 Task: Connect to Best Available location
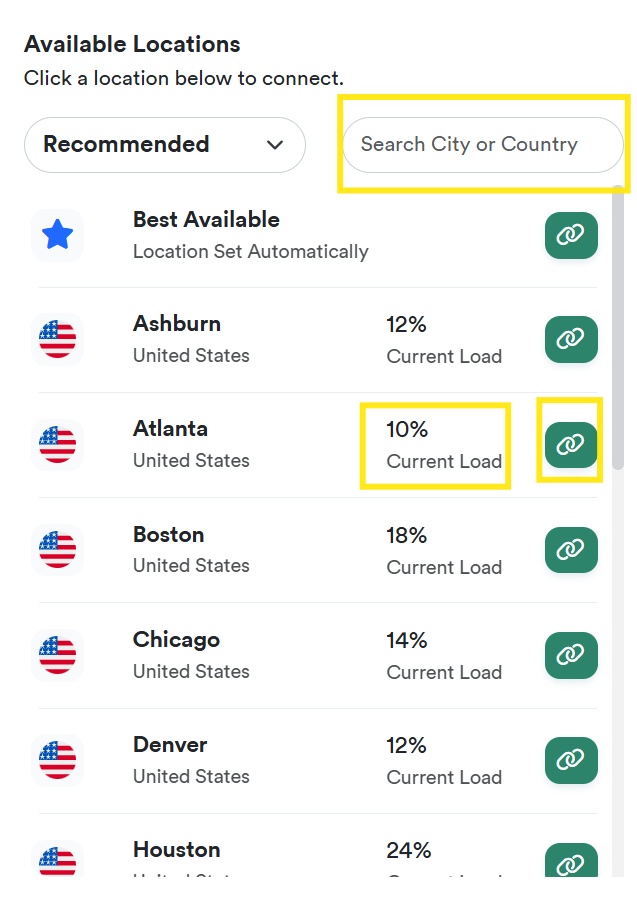[x=571, y=235]
